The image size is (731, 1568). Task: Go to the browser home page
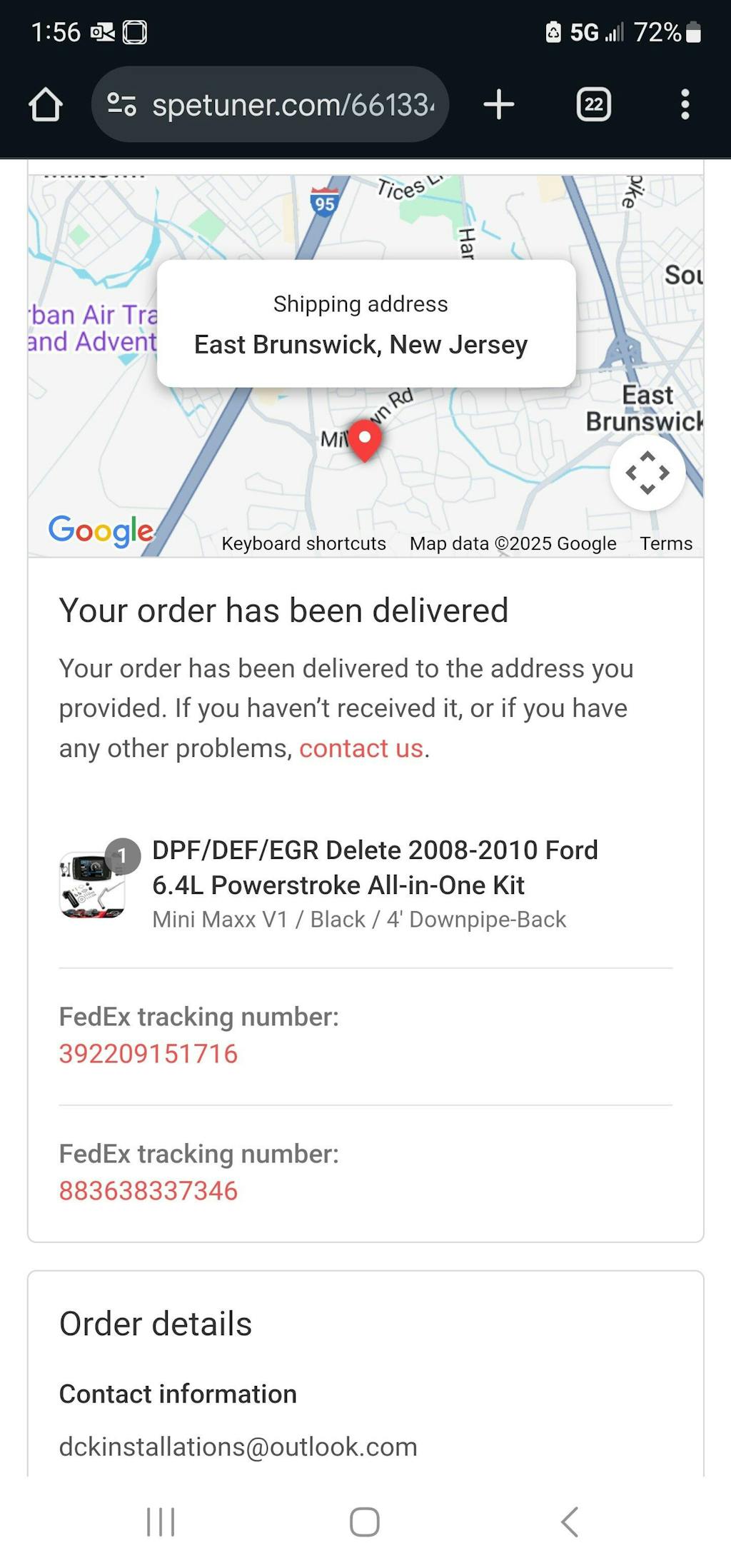pos(46,105)
